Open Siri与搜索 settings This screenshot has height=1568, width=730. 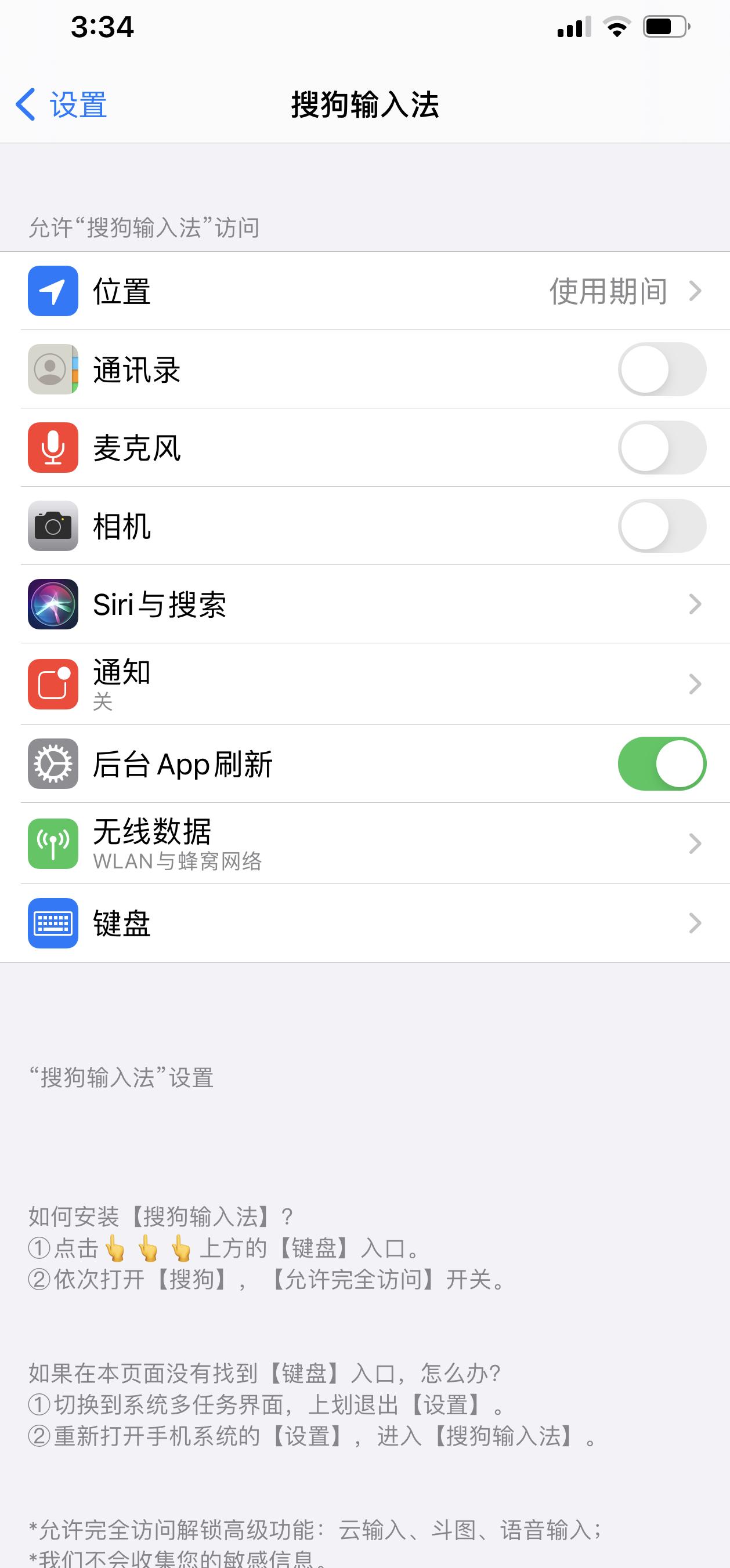click(x=366, y=604)
